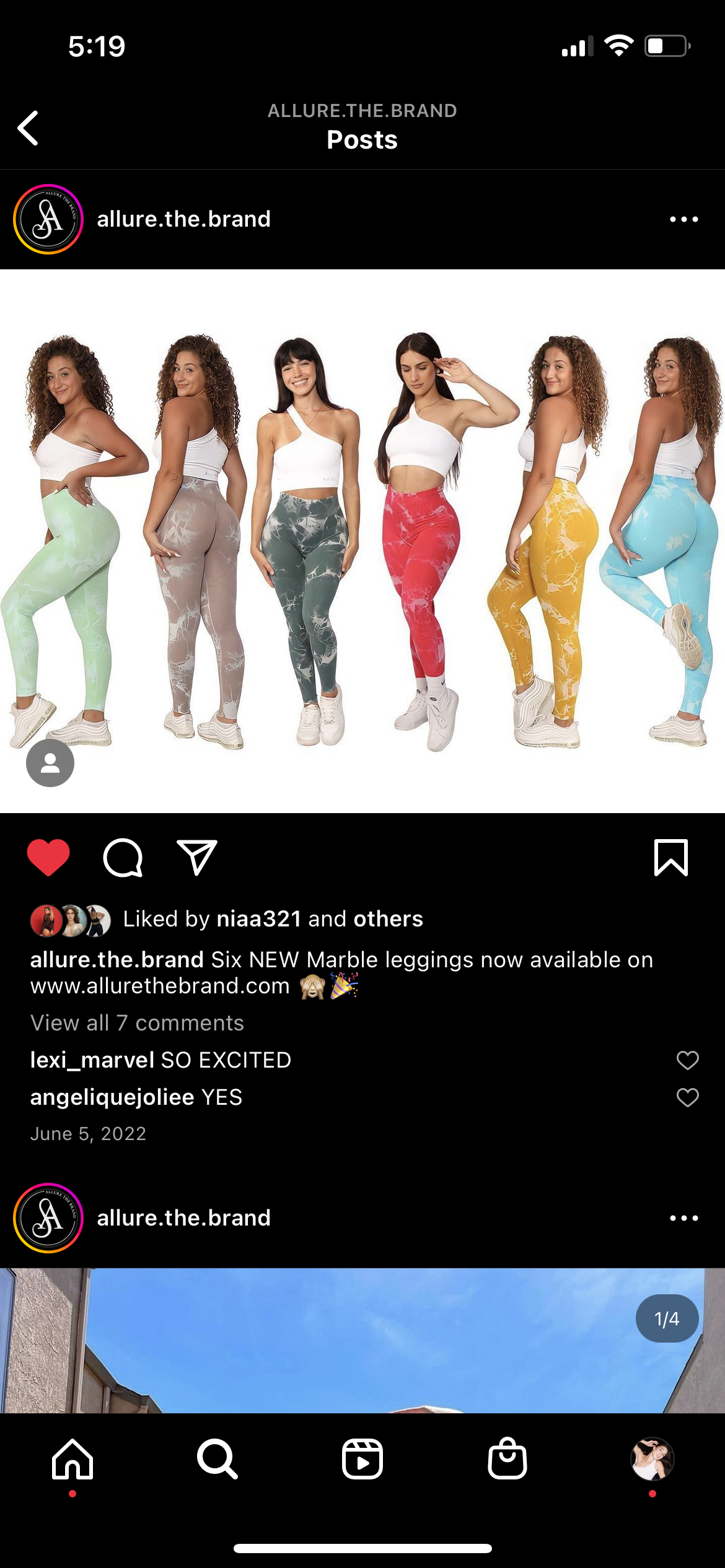Go to the Home feed tab

click(72, 1459)
